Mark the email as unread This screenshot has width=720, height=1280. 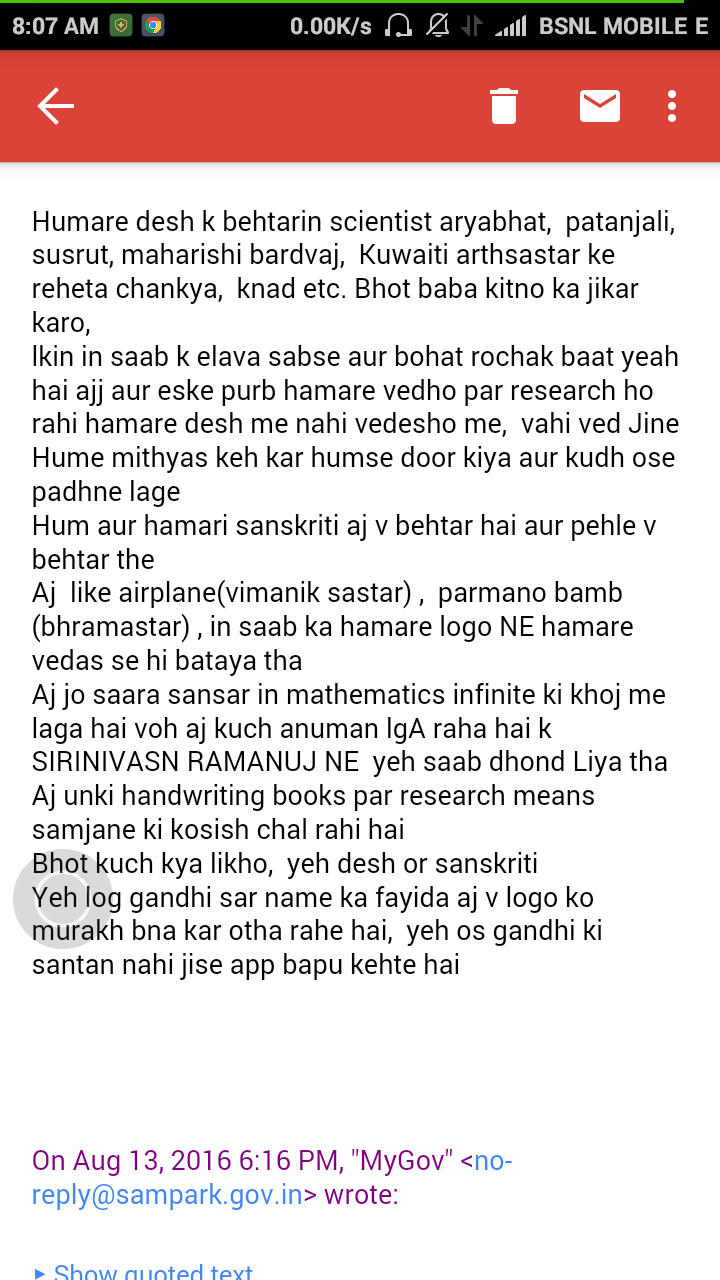click(x=600, y=106)
